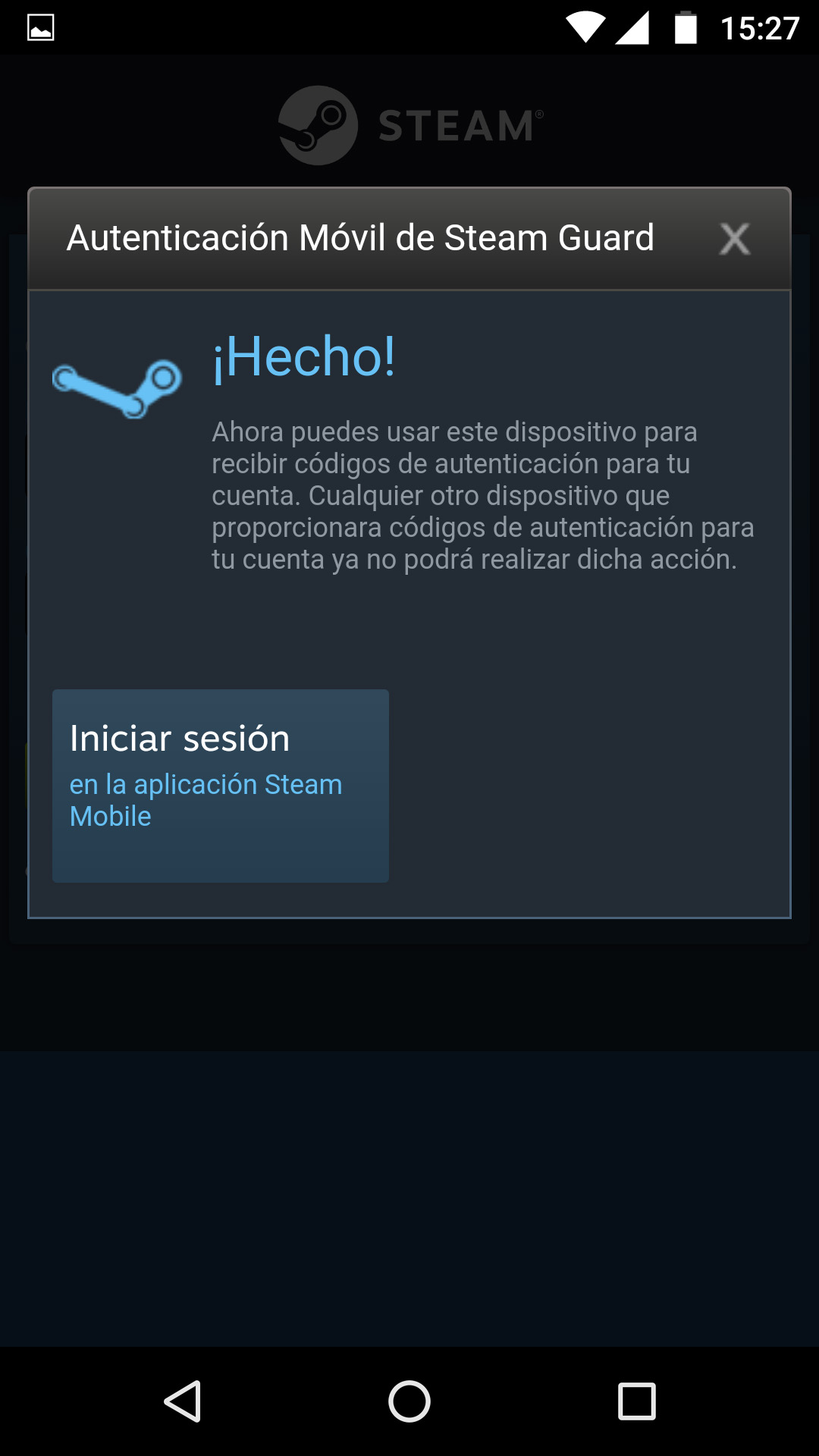The width and height of the screenshot is (819, 1456).
Task: Go back using system navigation
Action: point(183,1401)
